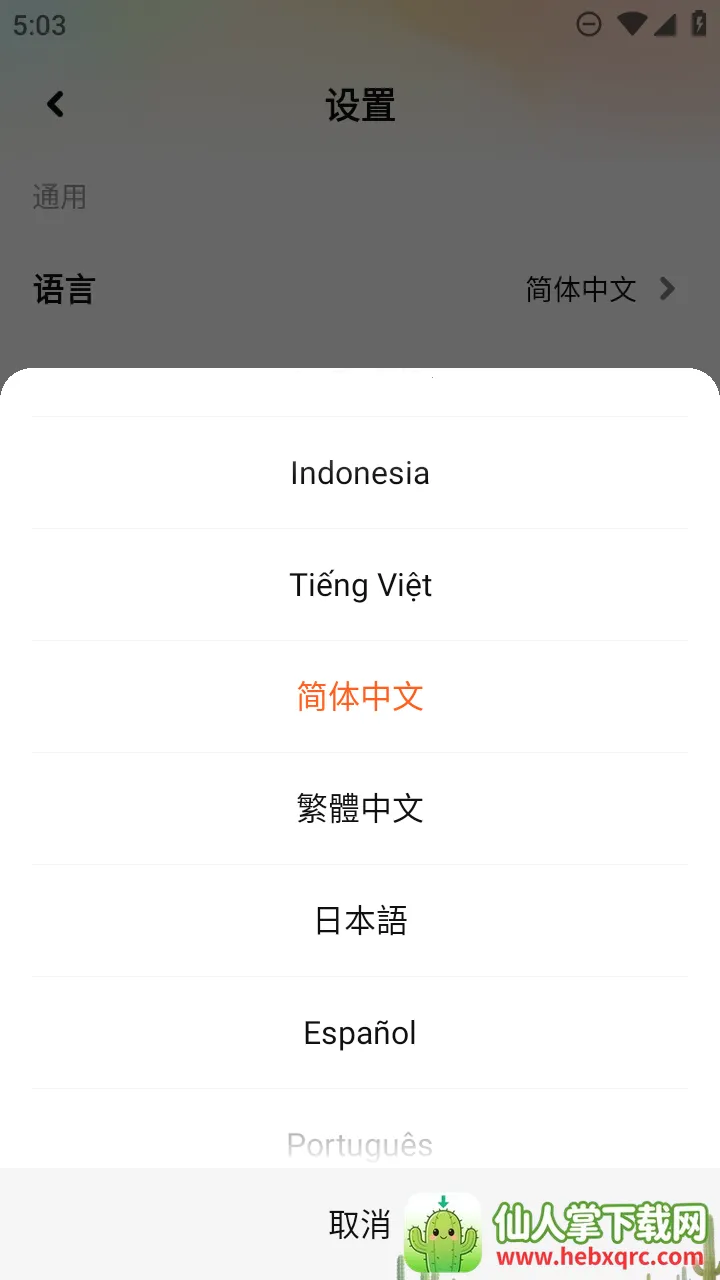720x1280 pixels.
Task: Tap the back arrow icon
Action: click(x=55, y=104)
